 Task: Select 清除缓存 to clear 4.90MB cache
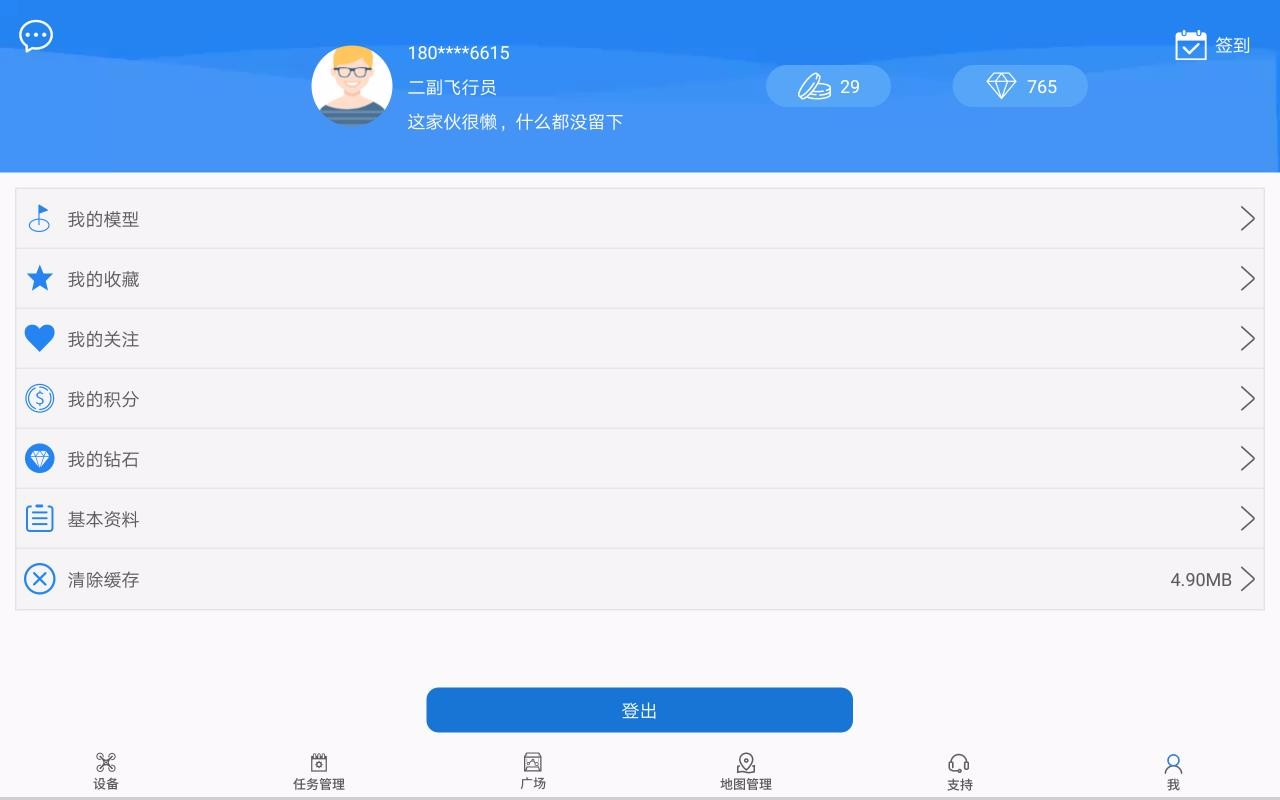(x=640, y=579)
